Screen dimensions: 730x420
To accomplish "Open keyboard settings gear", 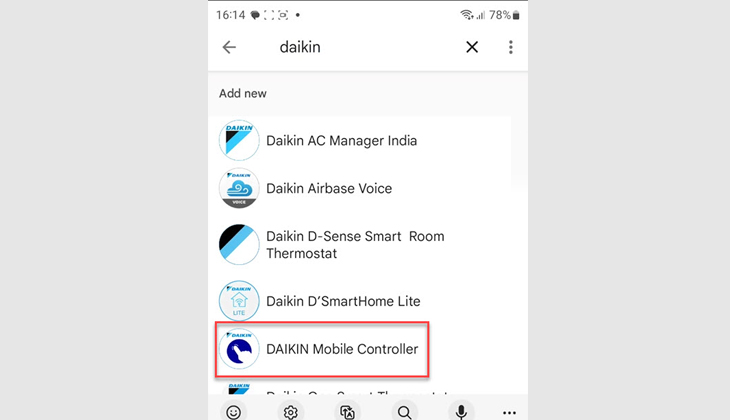I will [x=291, y=411].
